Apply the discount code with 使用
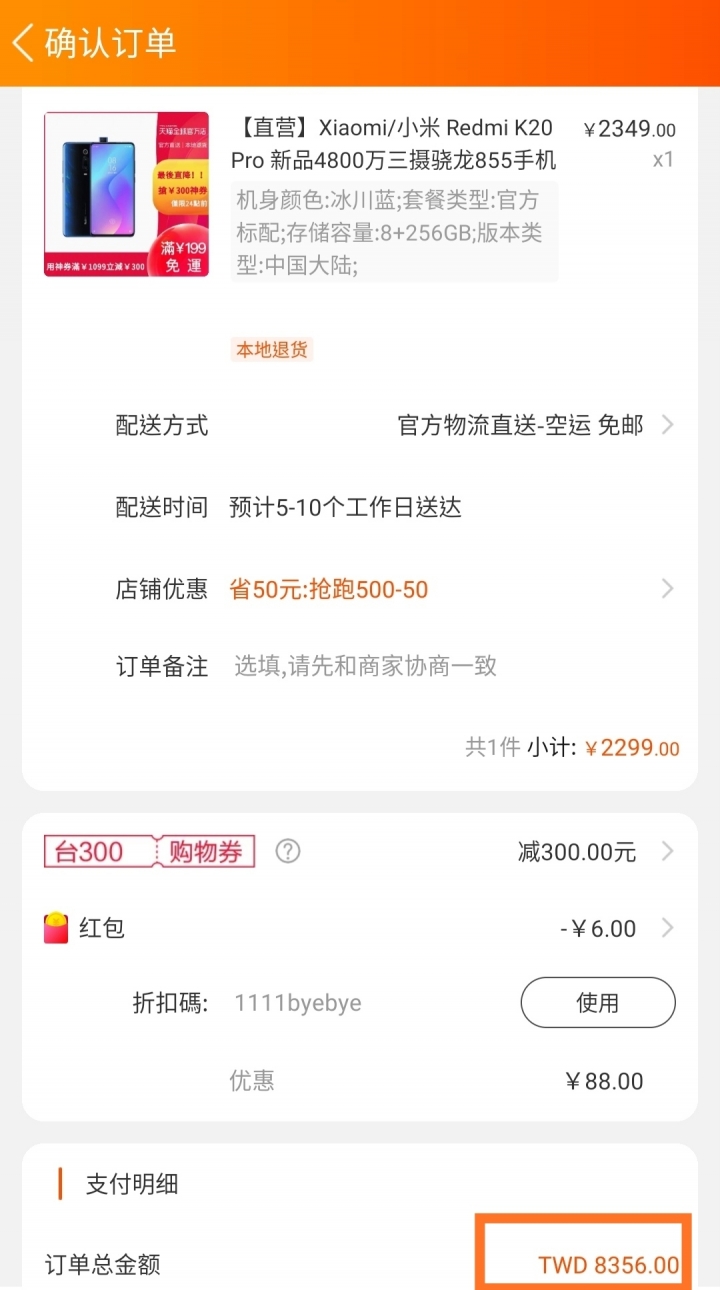 (x=598, y=1003)
